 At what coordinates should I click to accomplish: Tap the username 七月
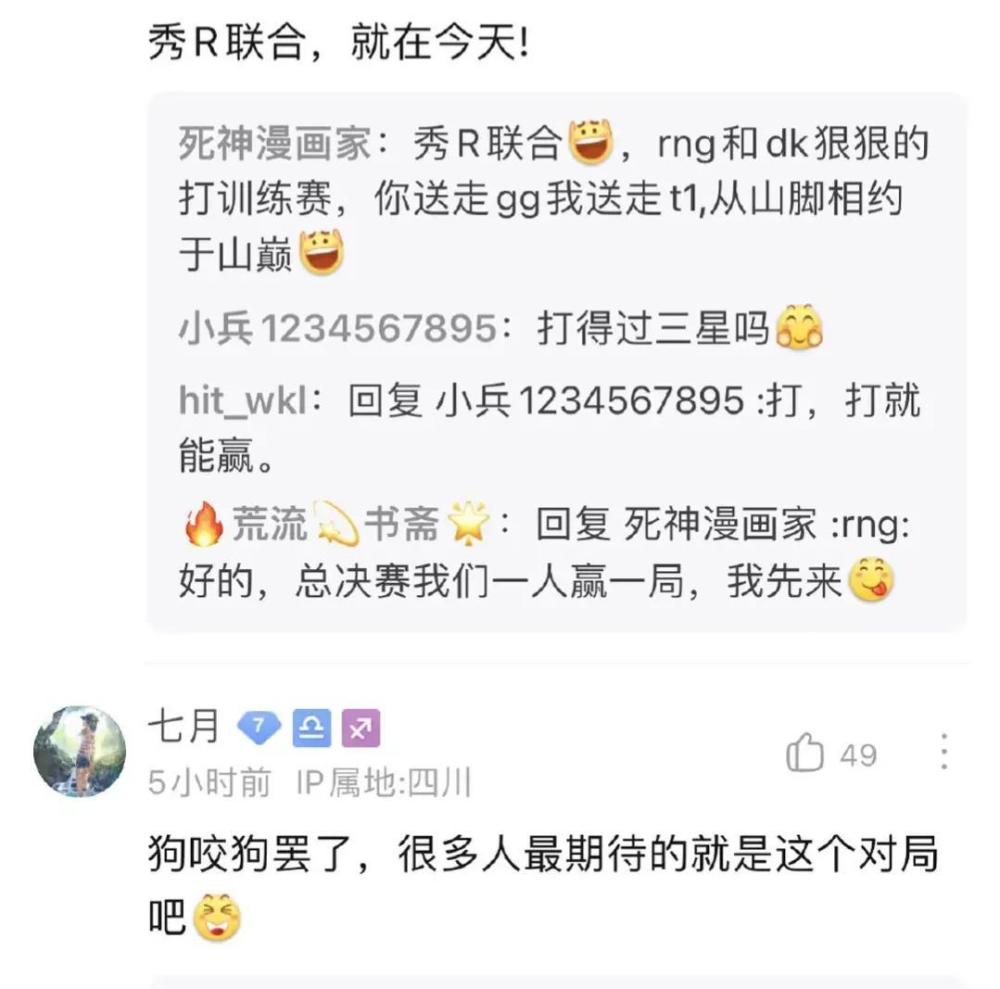point(183,727)
